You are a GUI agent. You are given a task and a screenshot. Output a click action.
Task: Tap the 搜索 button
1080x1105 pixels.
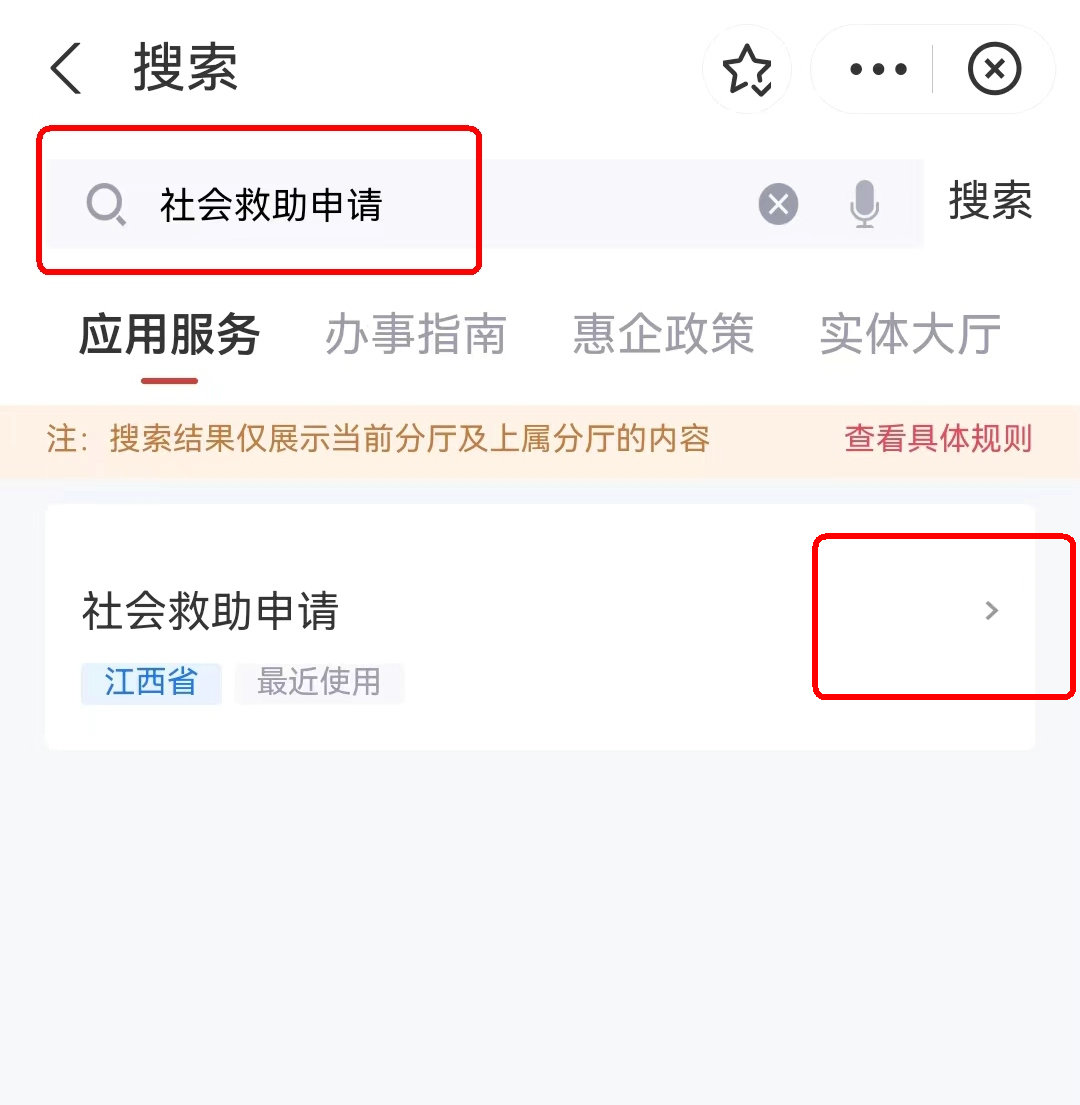click(990, 202)
